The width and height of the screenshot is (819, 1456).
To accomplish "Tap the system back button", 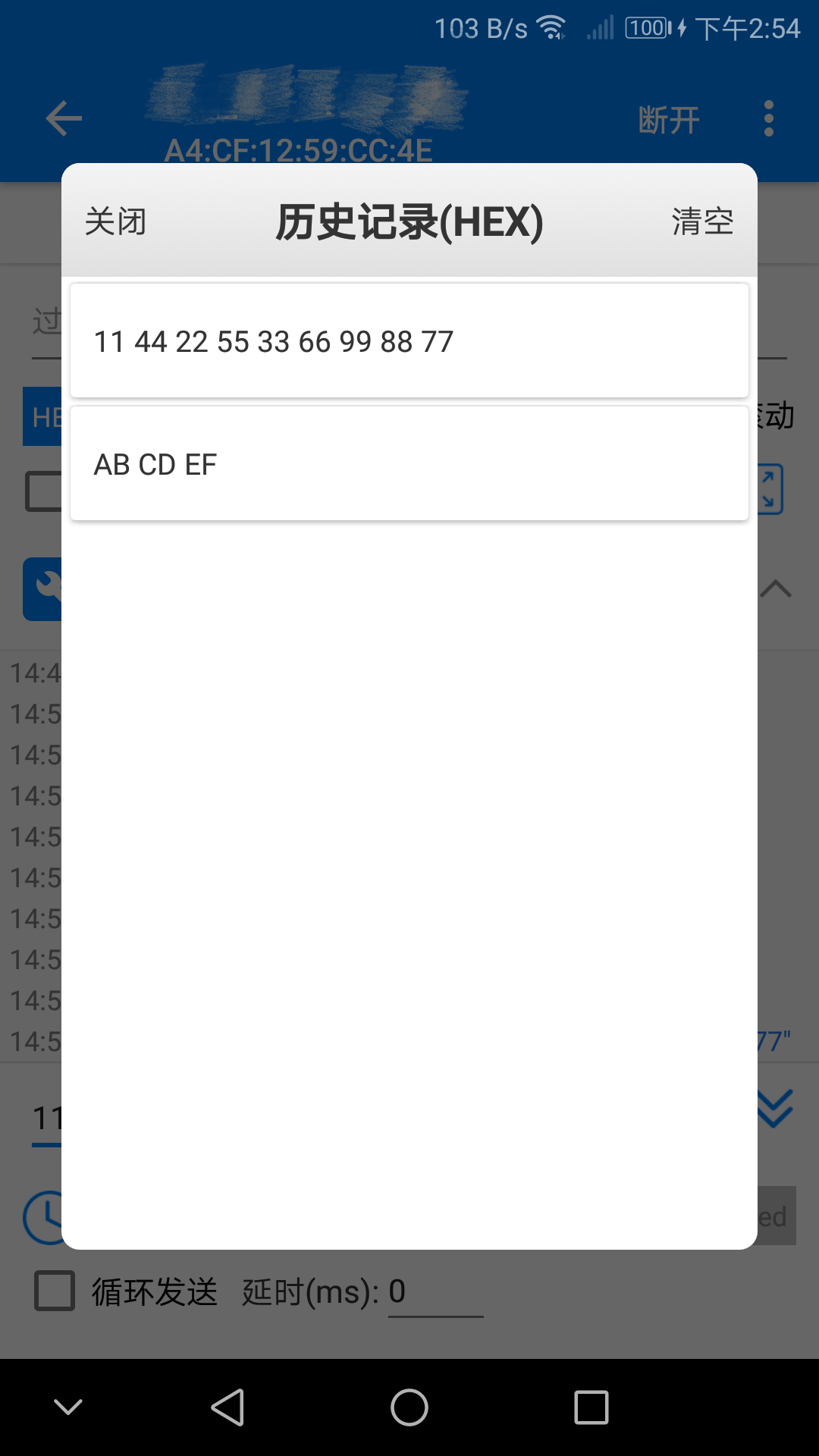I will [227, 1407].
